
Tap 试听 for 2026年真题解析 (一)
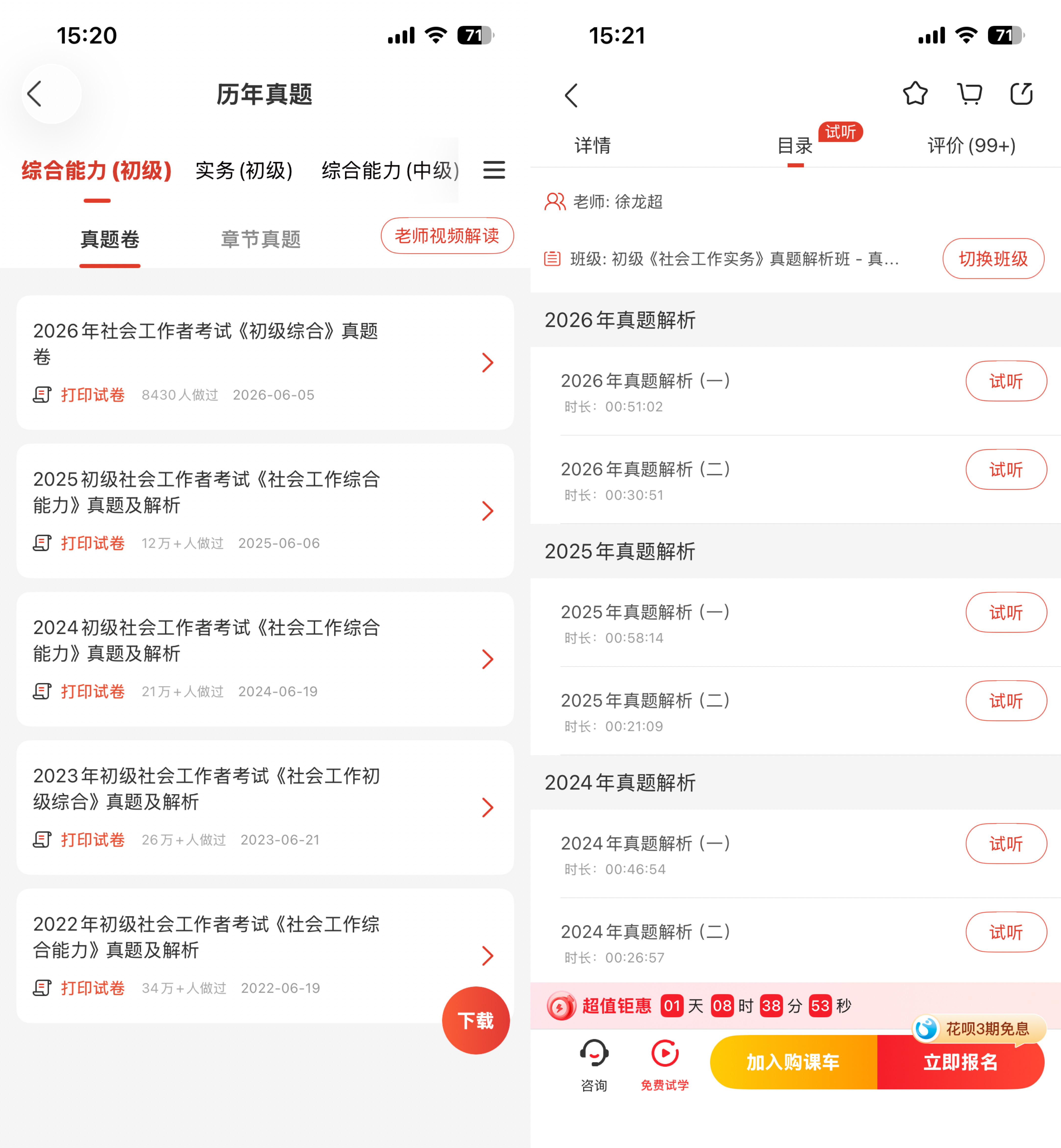(x=1006, y=381)
